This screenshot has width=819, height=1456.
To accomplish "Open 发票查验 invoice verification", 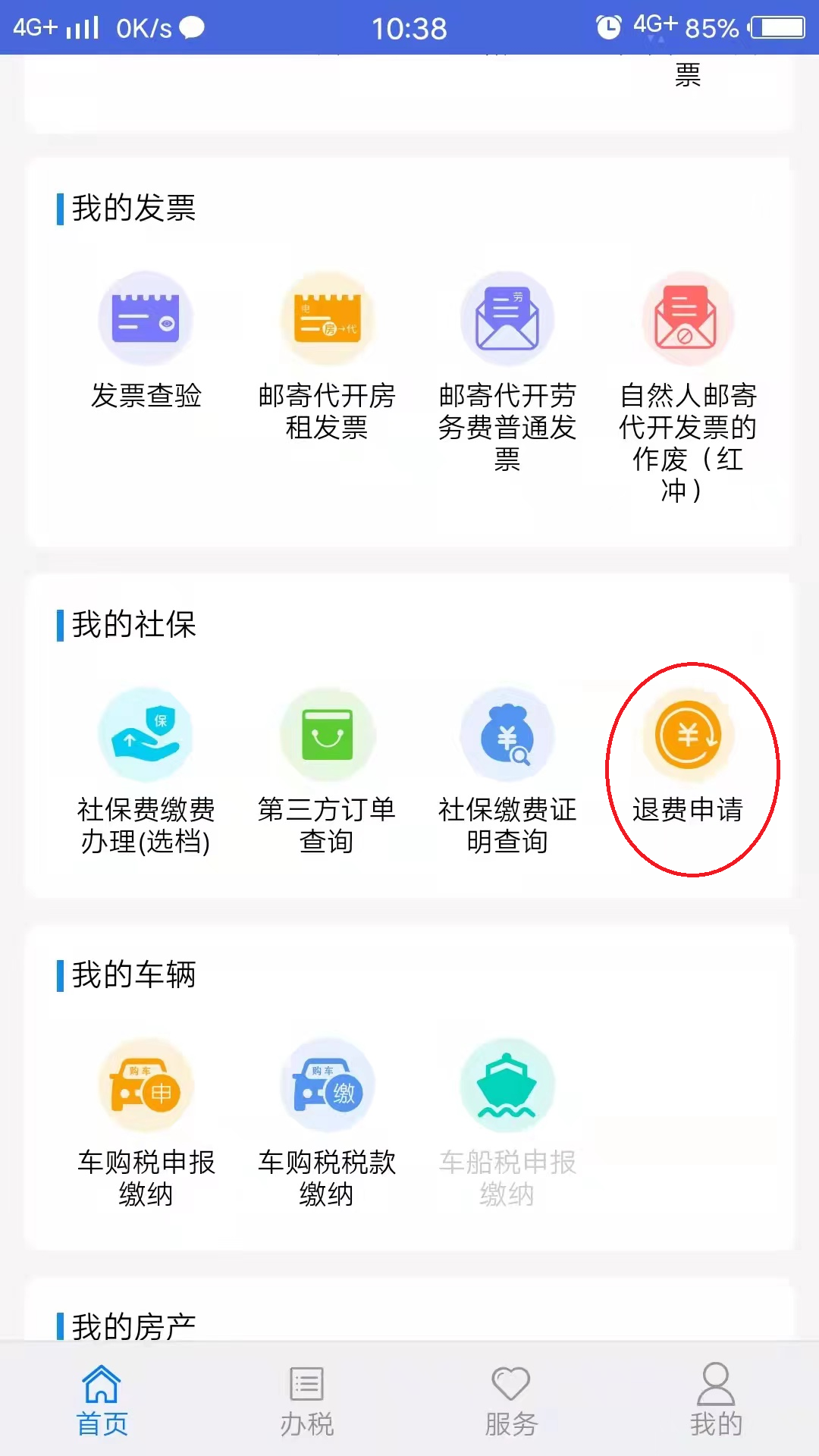I will click(146, 341).
